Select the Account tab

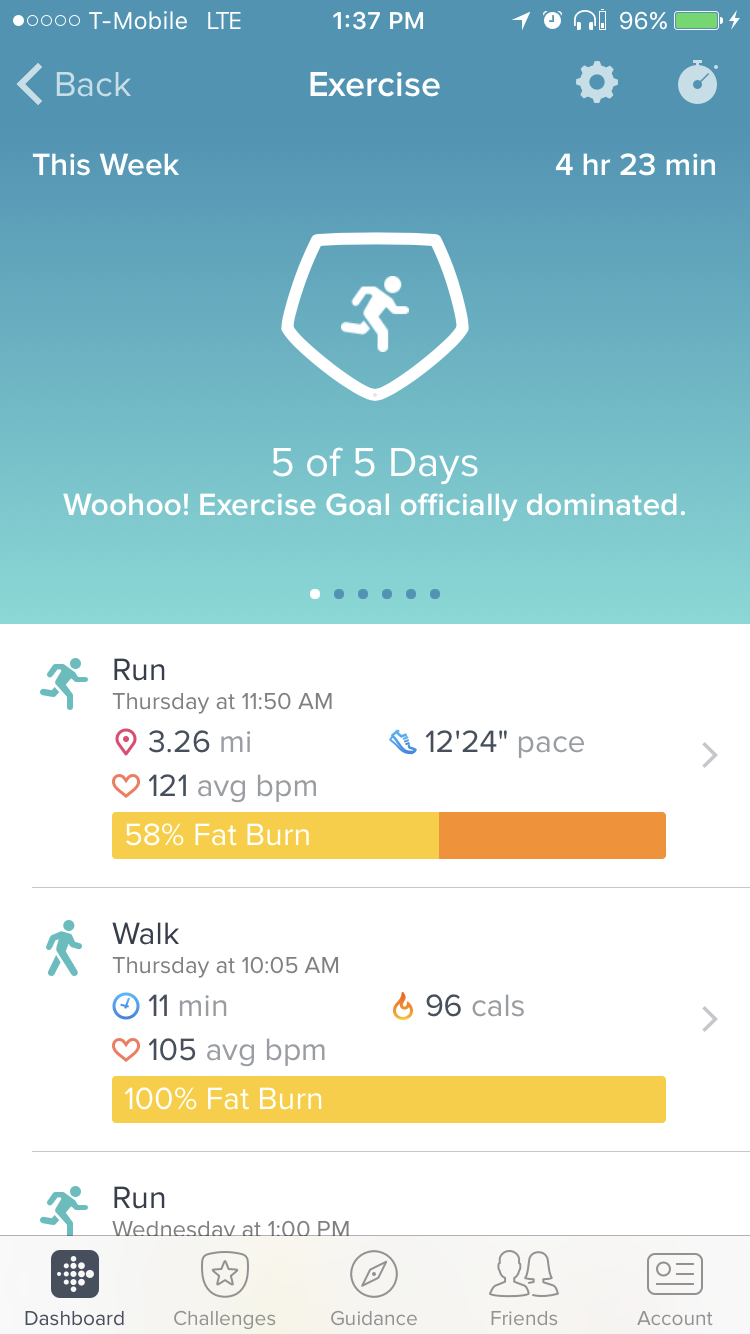click(675, 1288)
